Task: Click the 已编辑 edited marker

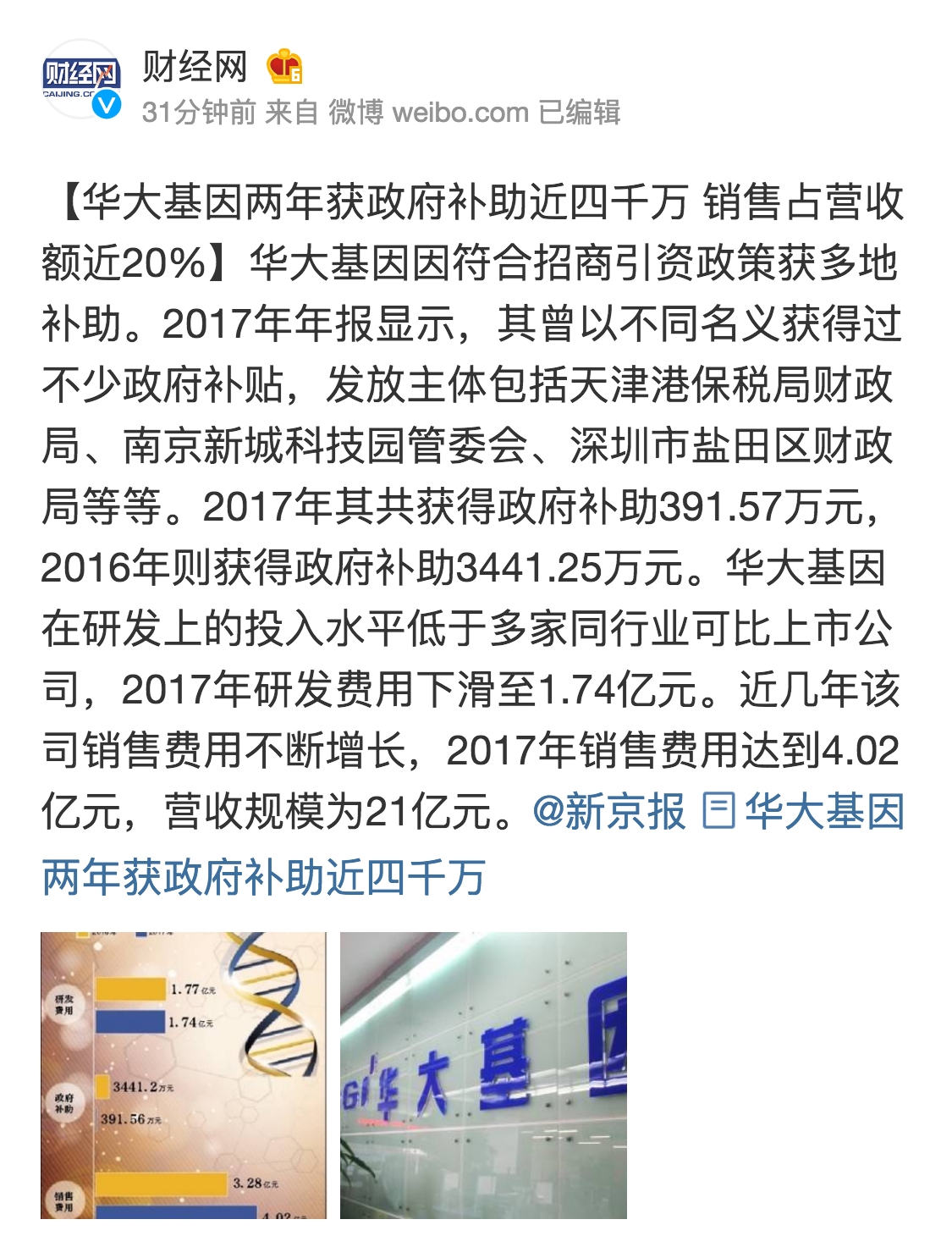Action: pyautogui.click(x=581, y=113)
